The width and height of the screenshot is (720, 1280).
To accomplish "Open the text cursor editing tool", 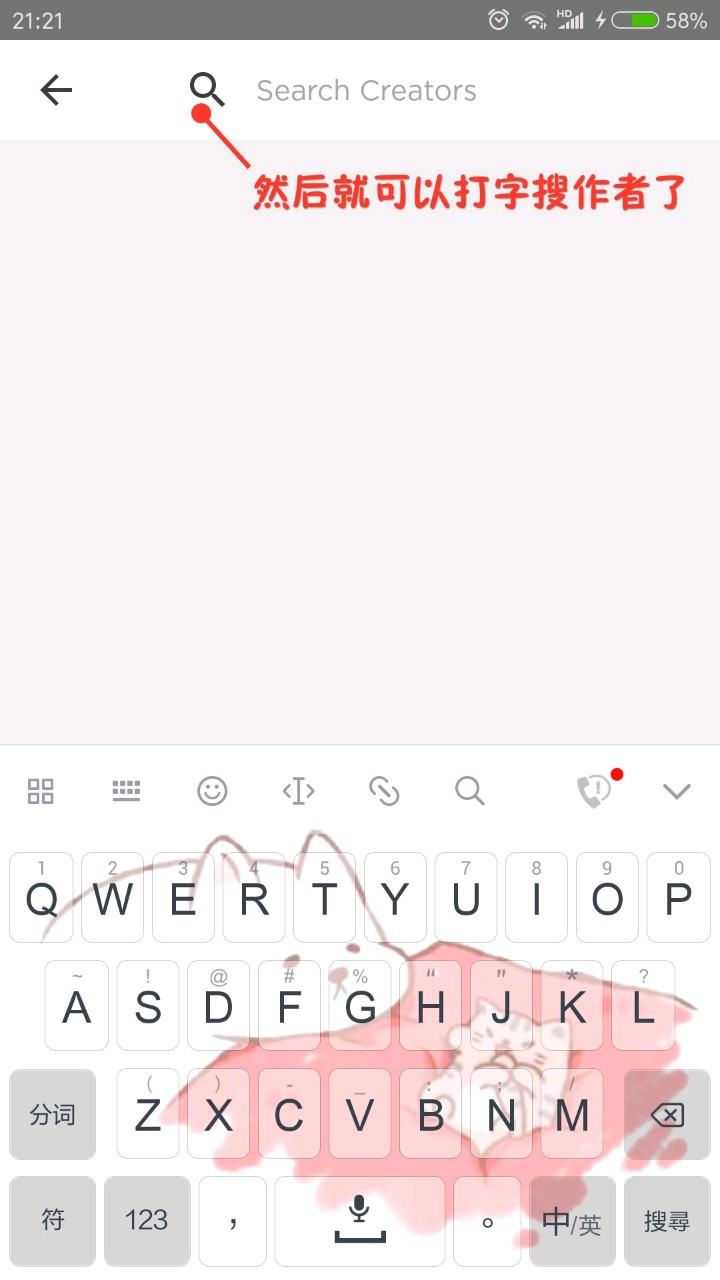I will click(298, 792).
